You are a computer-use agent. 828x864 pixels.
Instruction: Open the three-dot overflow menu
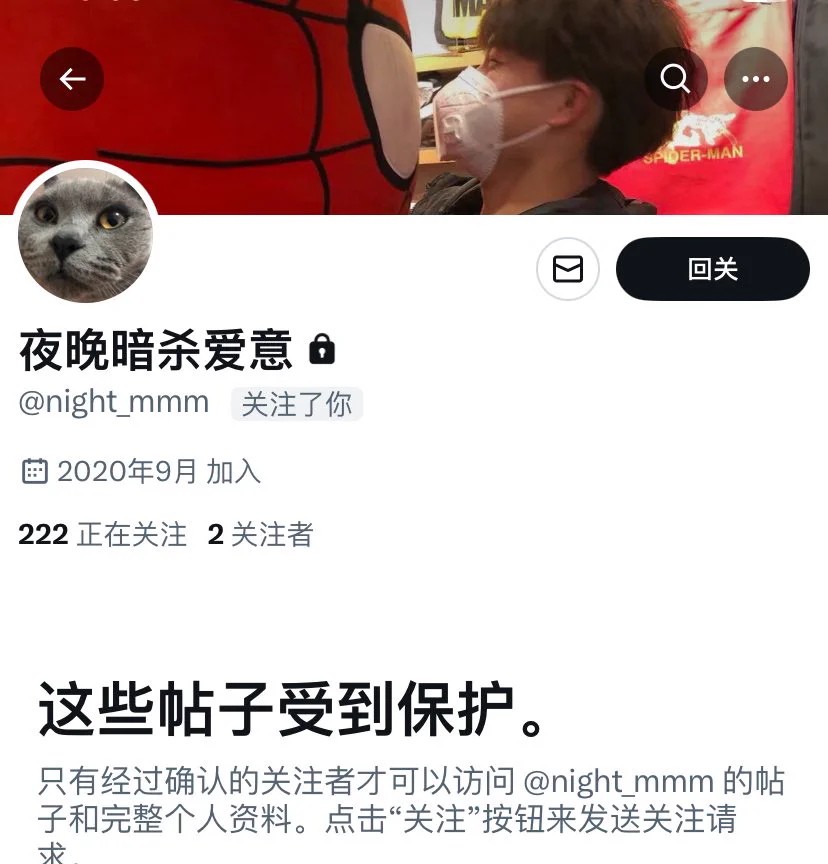[x=755, y=79]
